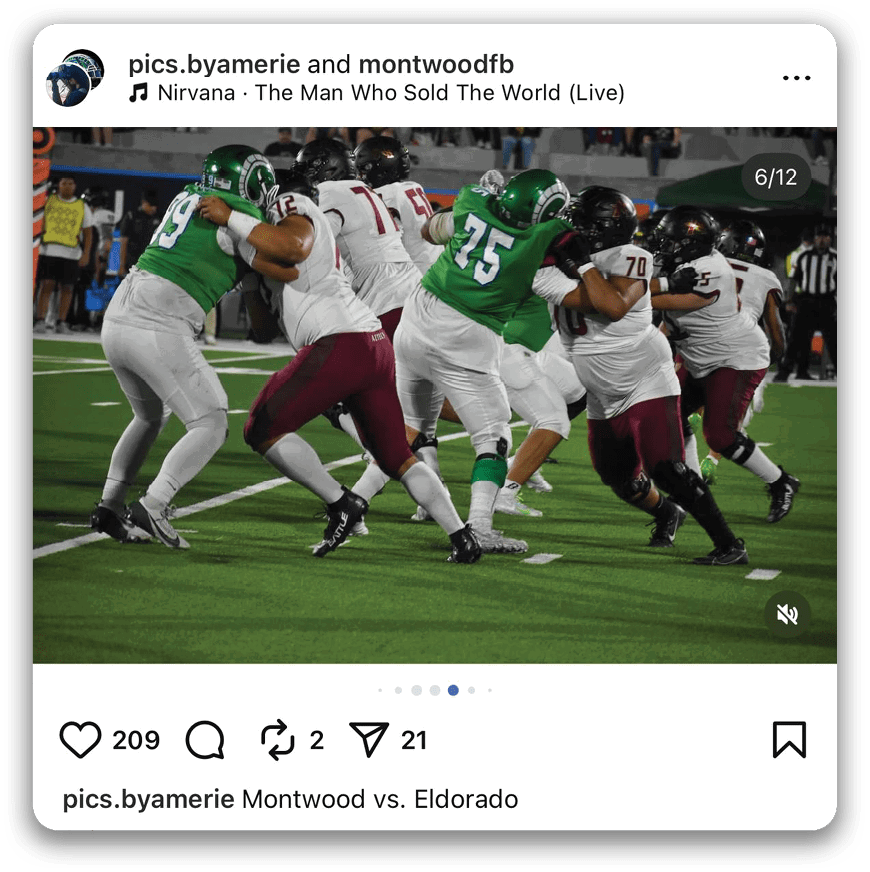Repost this photo carousel
This screenshot has width=870, height=872.
[x=278, y=740]
